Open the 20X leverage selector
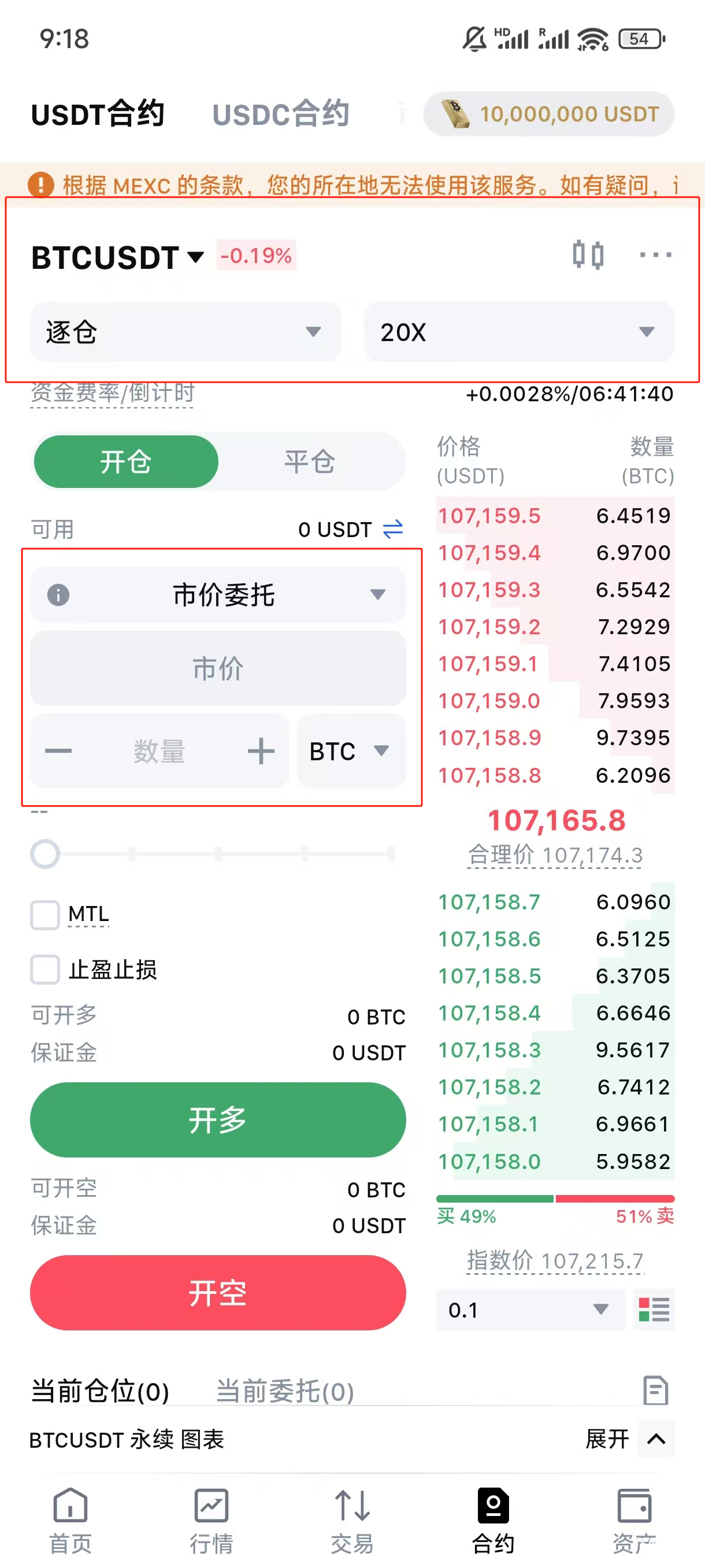Image resolution: width=705 pixels, height=1568 pixels. tap(518, 332)
